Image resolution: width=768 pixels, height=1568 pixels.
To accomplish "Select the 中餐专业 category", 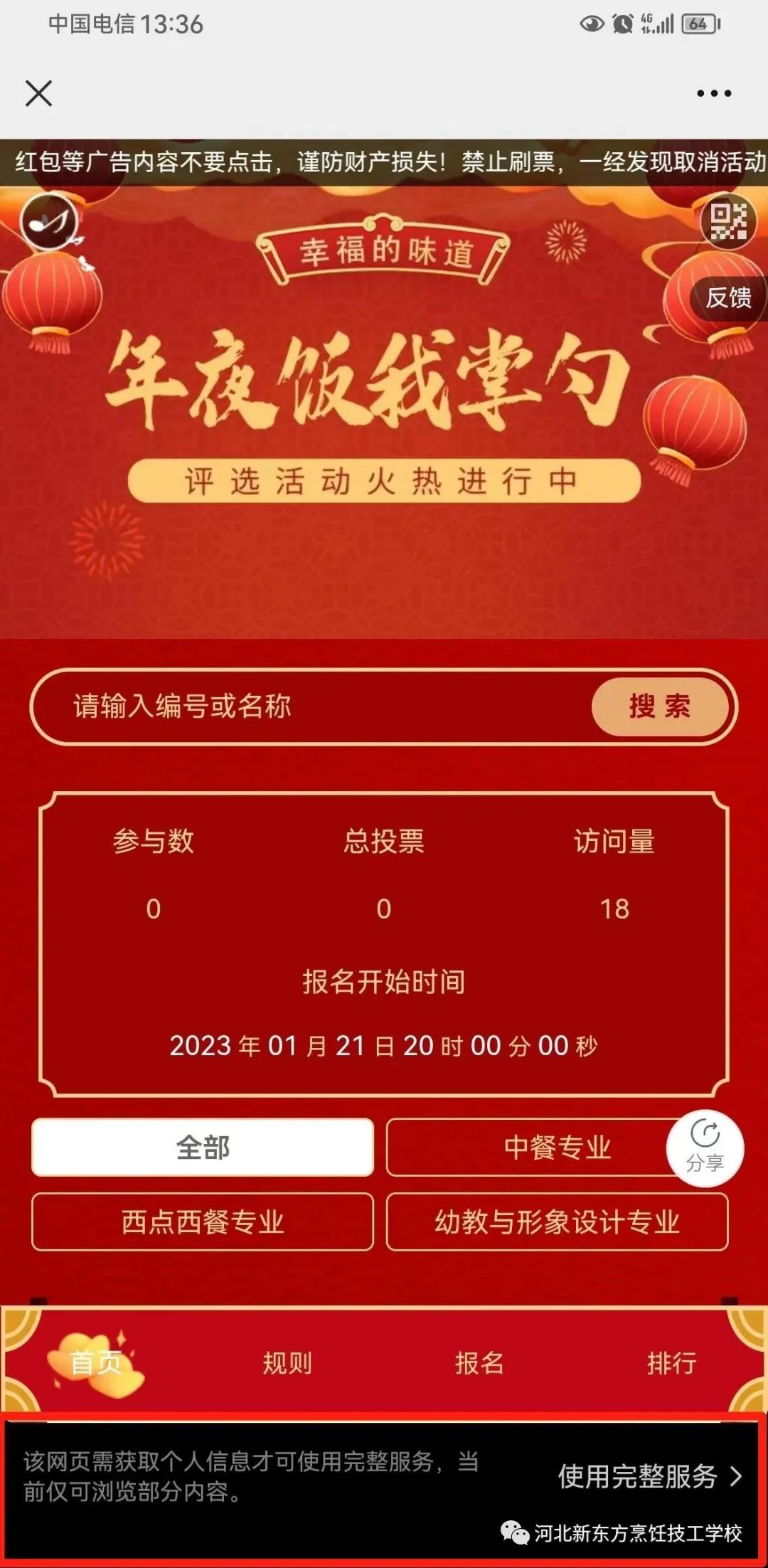I will click(540, 1148).
